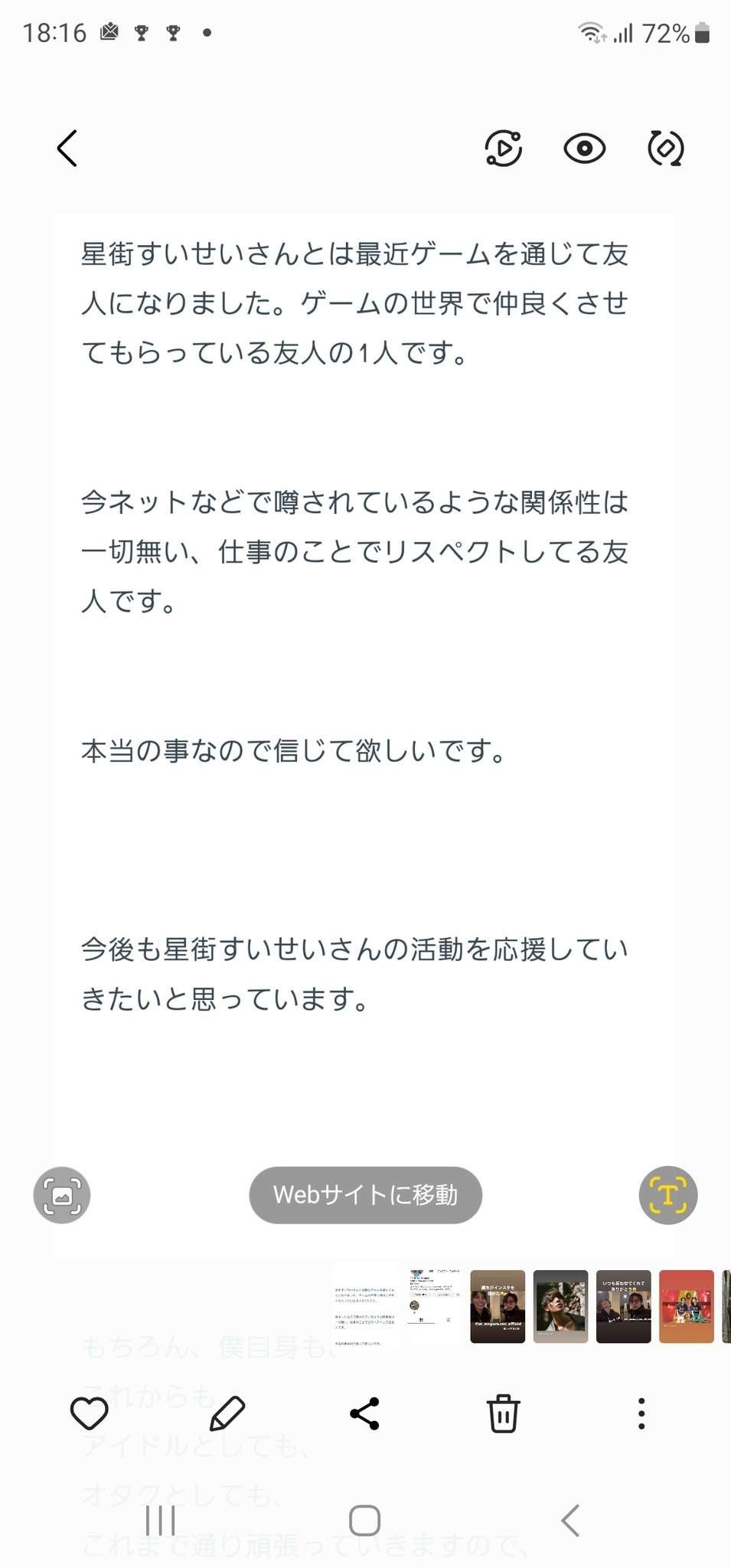Open the thumbnail captioned いつも笑わせてくれて

[x=623, y=1306]
